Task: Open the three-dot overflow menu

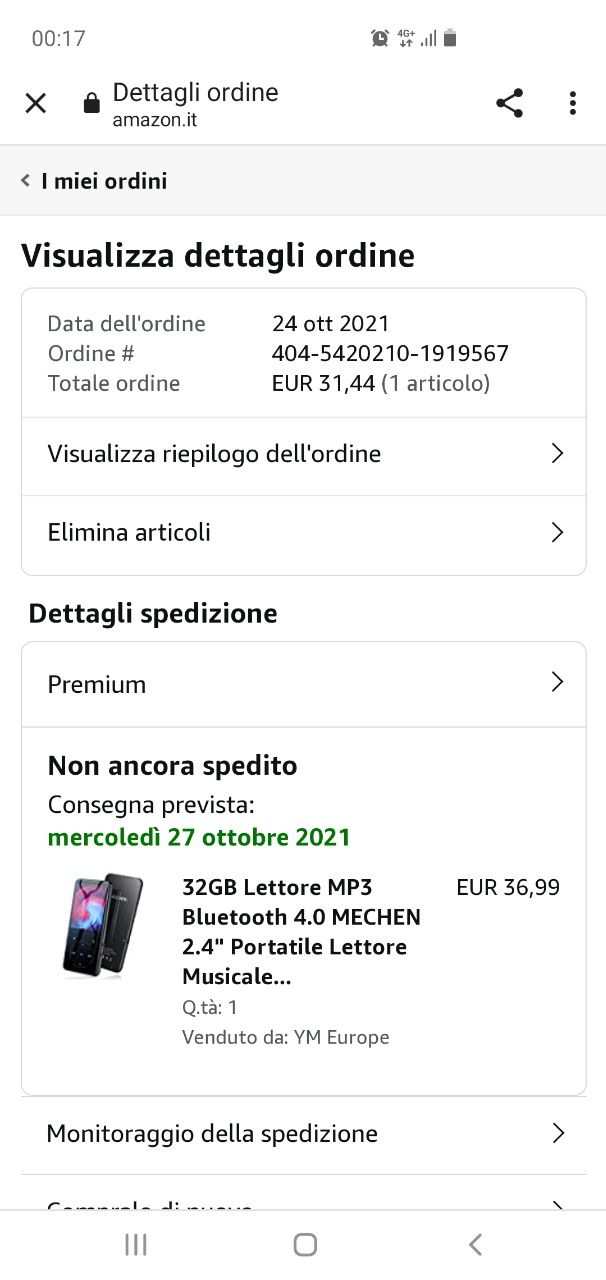Action: pos(572,103)
